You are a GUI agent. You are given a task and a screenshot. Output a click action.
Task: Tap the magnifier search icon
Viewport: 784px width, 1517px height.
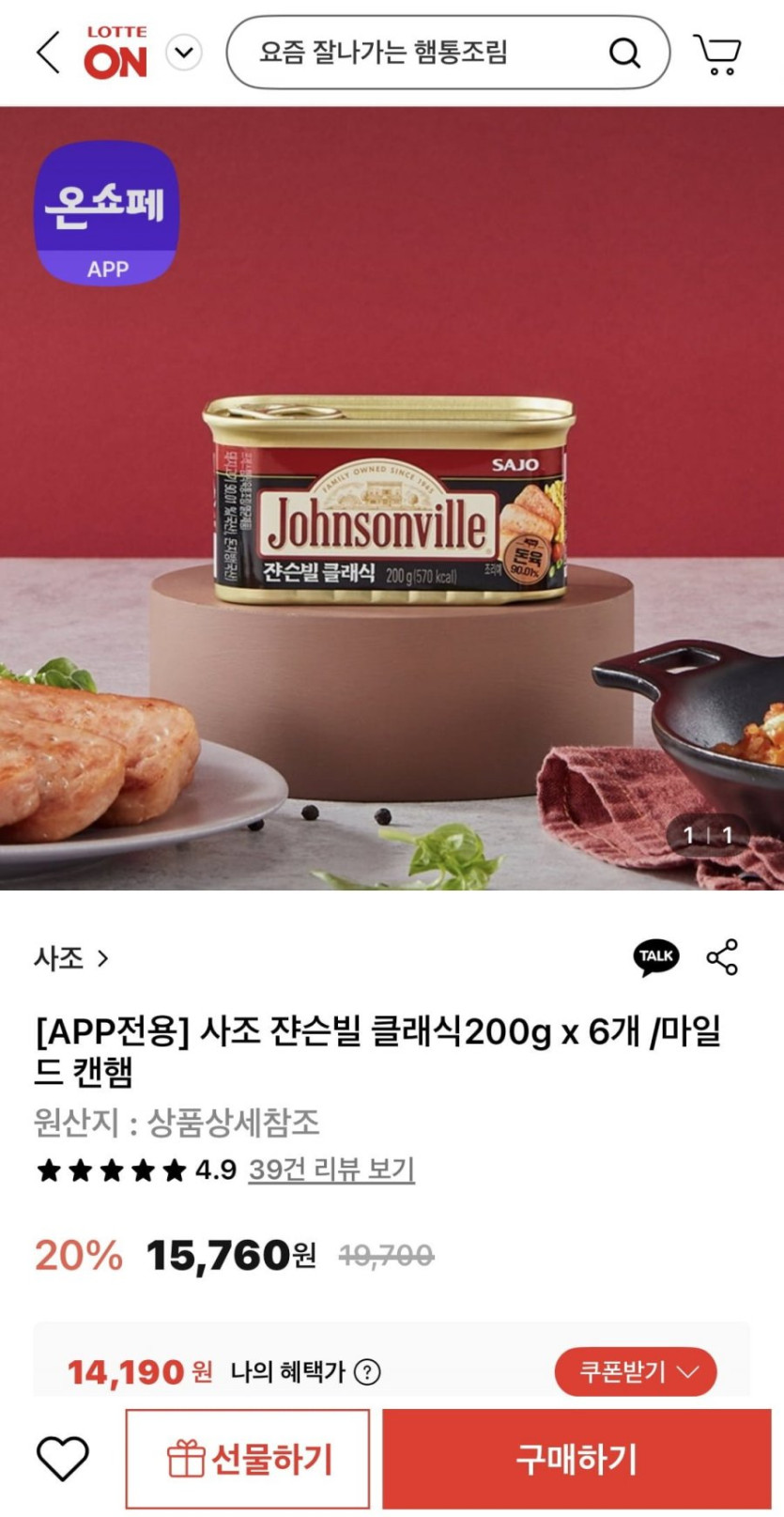(x=624, y=53)
